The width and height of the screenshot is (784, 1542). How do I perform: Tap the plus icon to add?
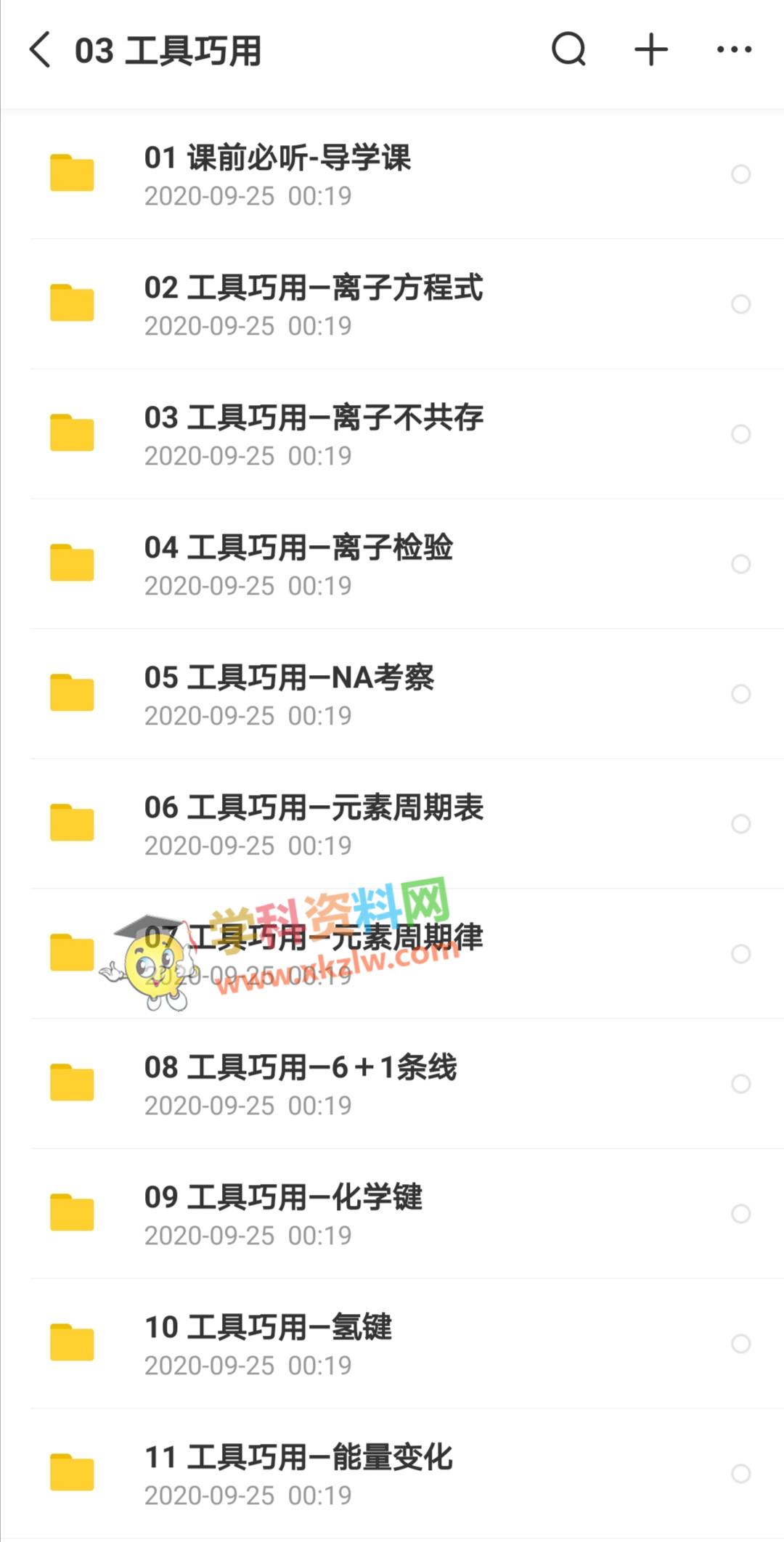pos(651,49)
